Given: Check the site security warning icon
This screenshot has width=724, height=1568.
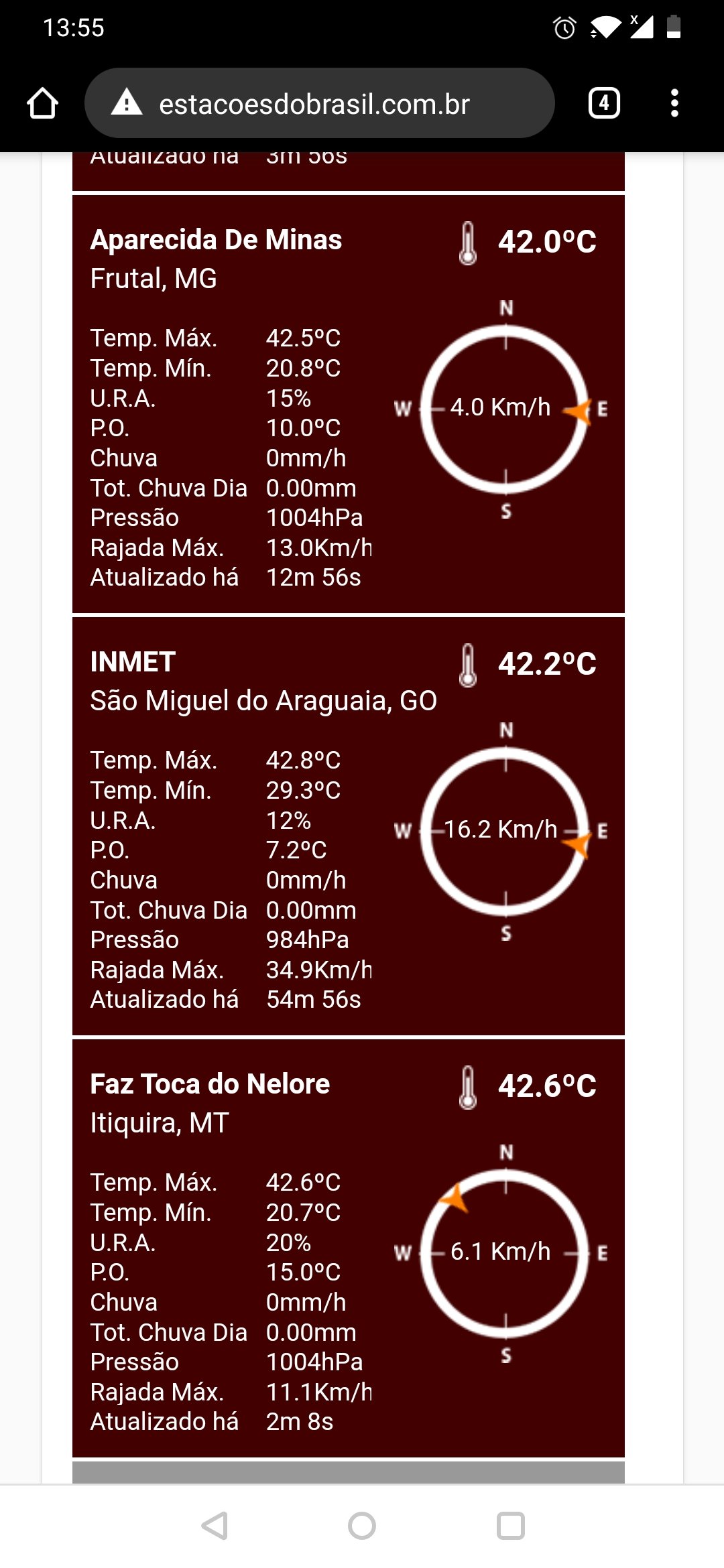Looking at the screenshot, I should 127,103.
